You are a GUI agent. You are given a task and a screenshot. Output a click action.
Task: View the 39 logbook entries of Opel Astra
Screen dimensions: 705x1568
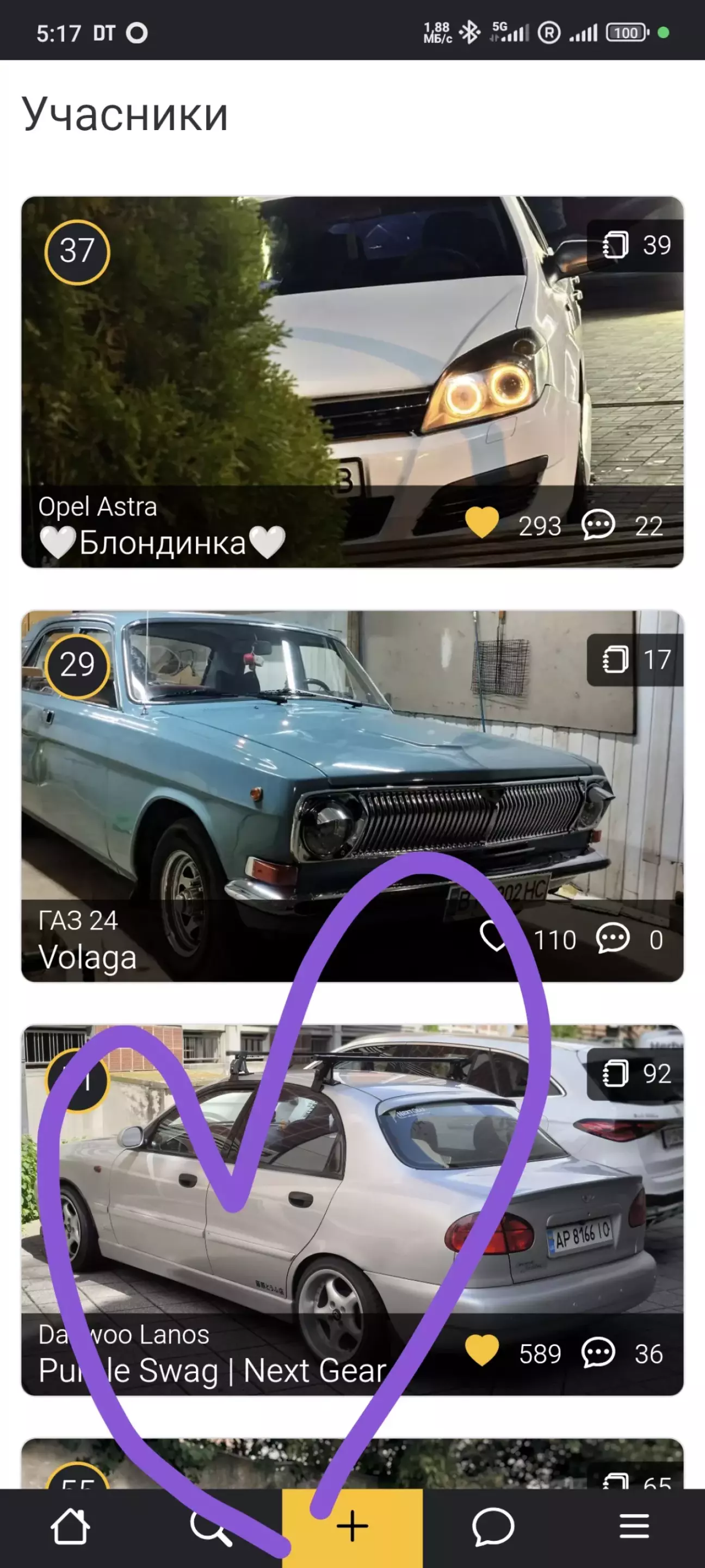635,245
